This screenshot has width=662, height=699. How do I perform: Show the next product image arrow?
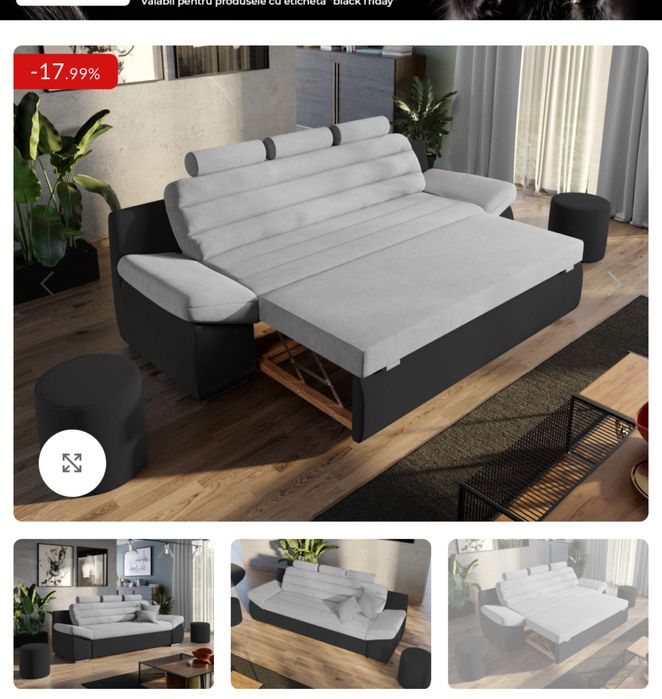pos(614,283)
